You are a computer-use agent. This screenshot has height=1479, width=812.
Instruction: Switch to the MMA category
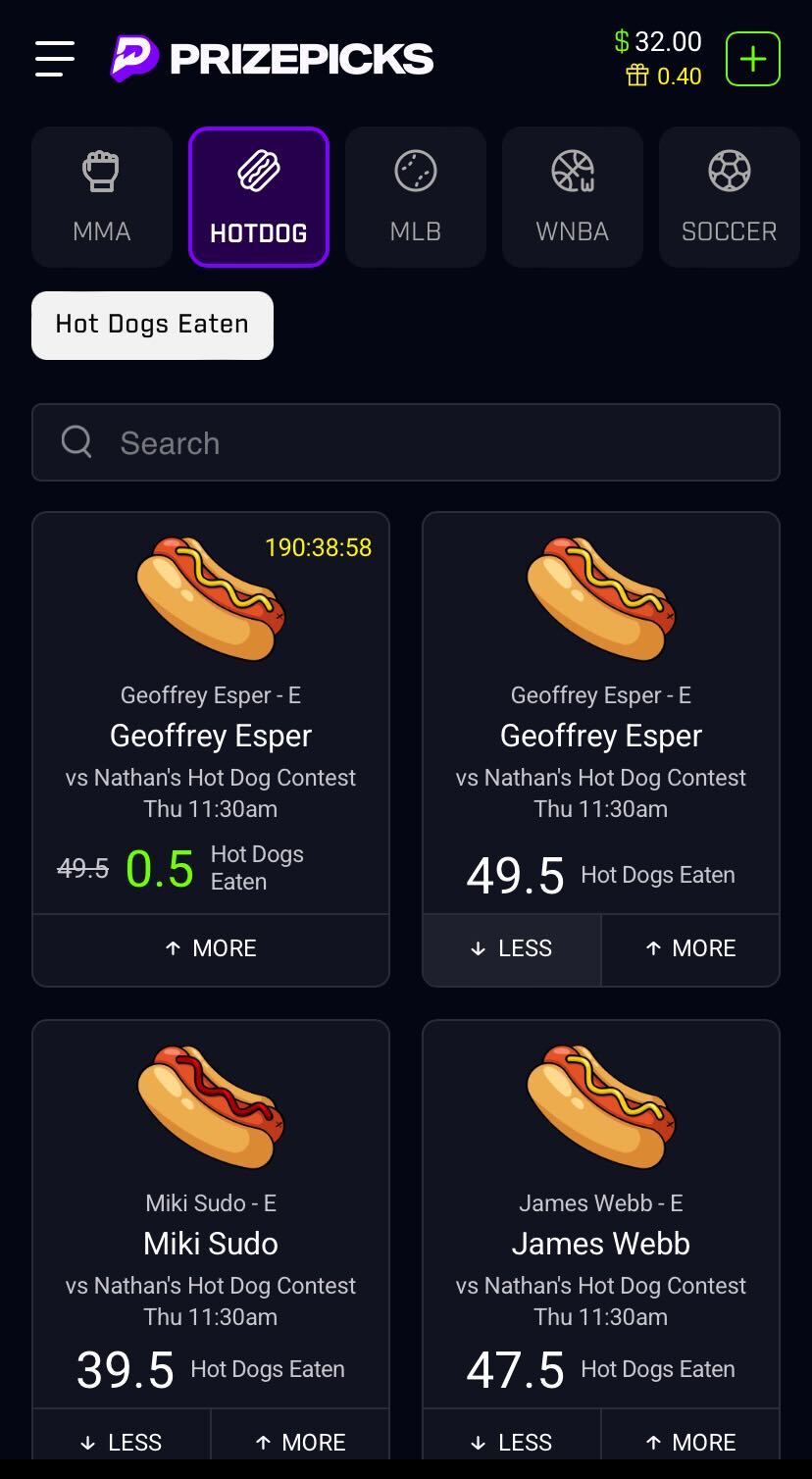(102, 197)
